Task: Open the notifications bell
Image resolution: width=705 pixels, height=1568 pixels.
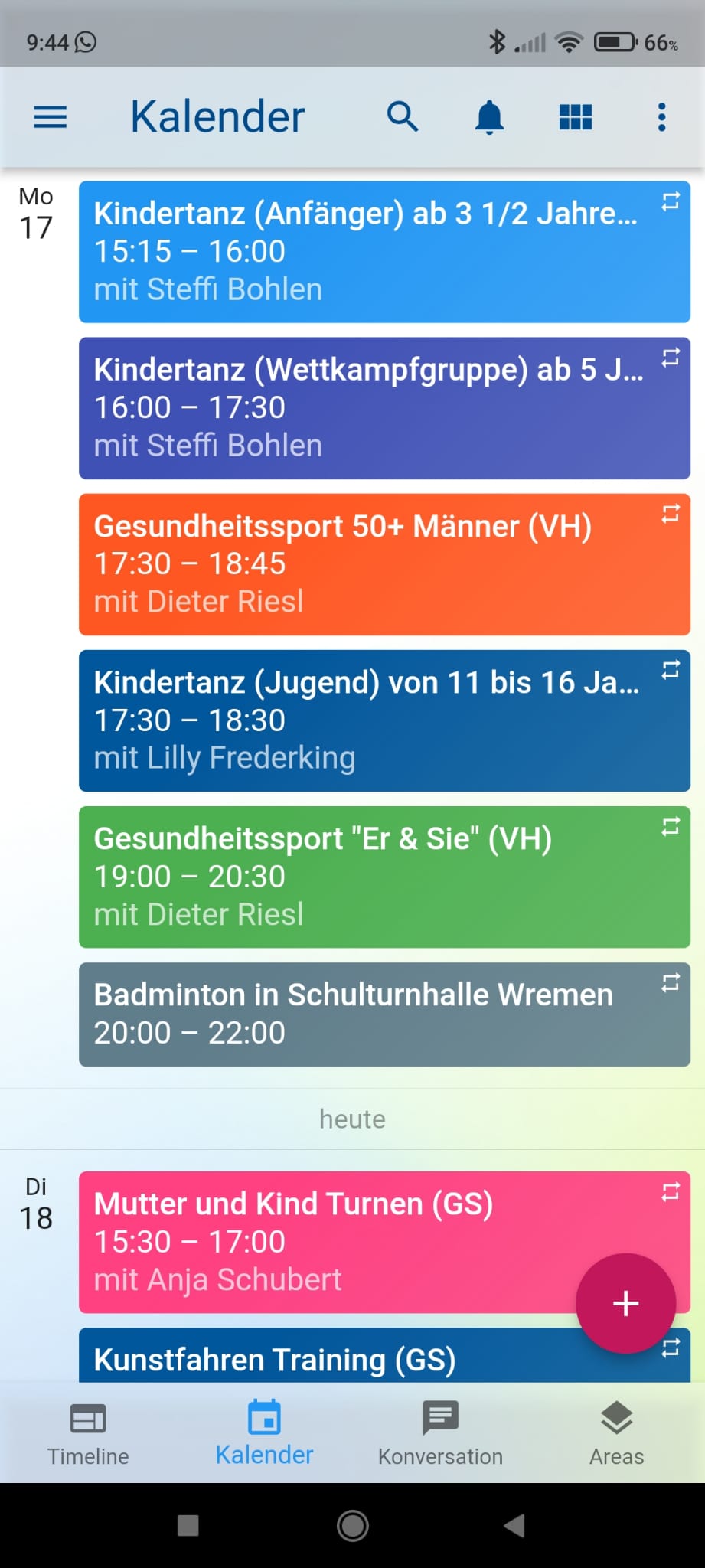Action: pos(489,117)
